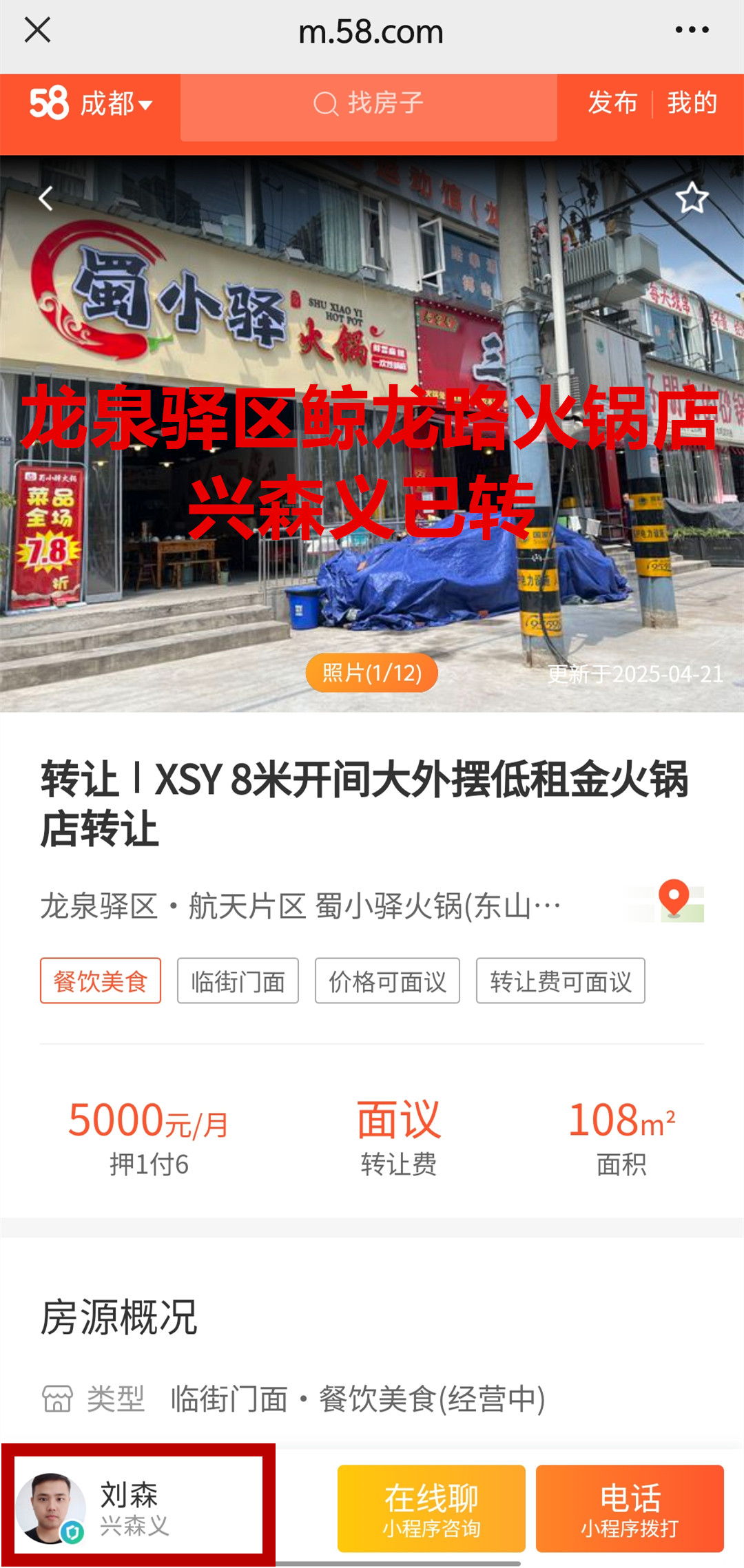Close the m.58.com web page
Screen dimensions: 744x1568
pyautogui.click(x=38, y=30)
